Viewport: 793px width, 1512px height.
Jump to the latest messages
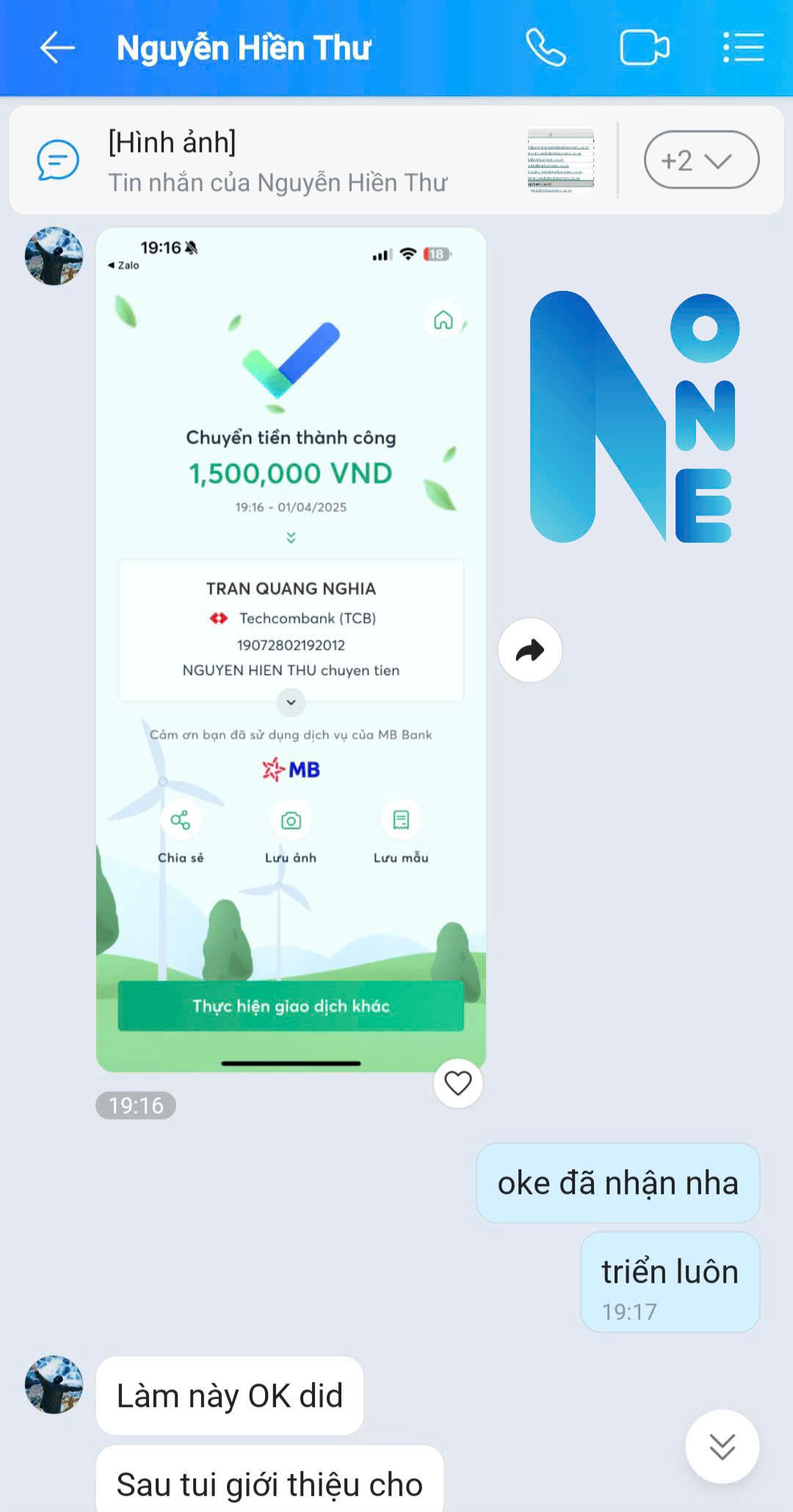[722, 1447]
